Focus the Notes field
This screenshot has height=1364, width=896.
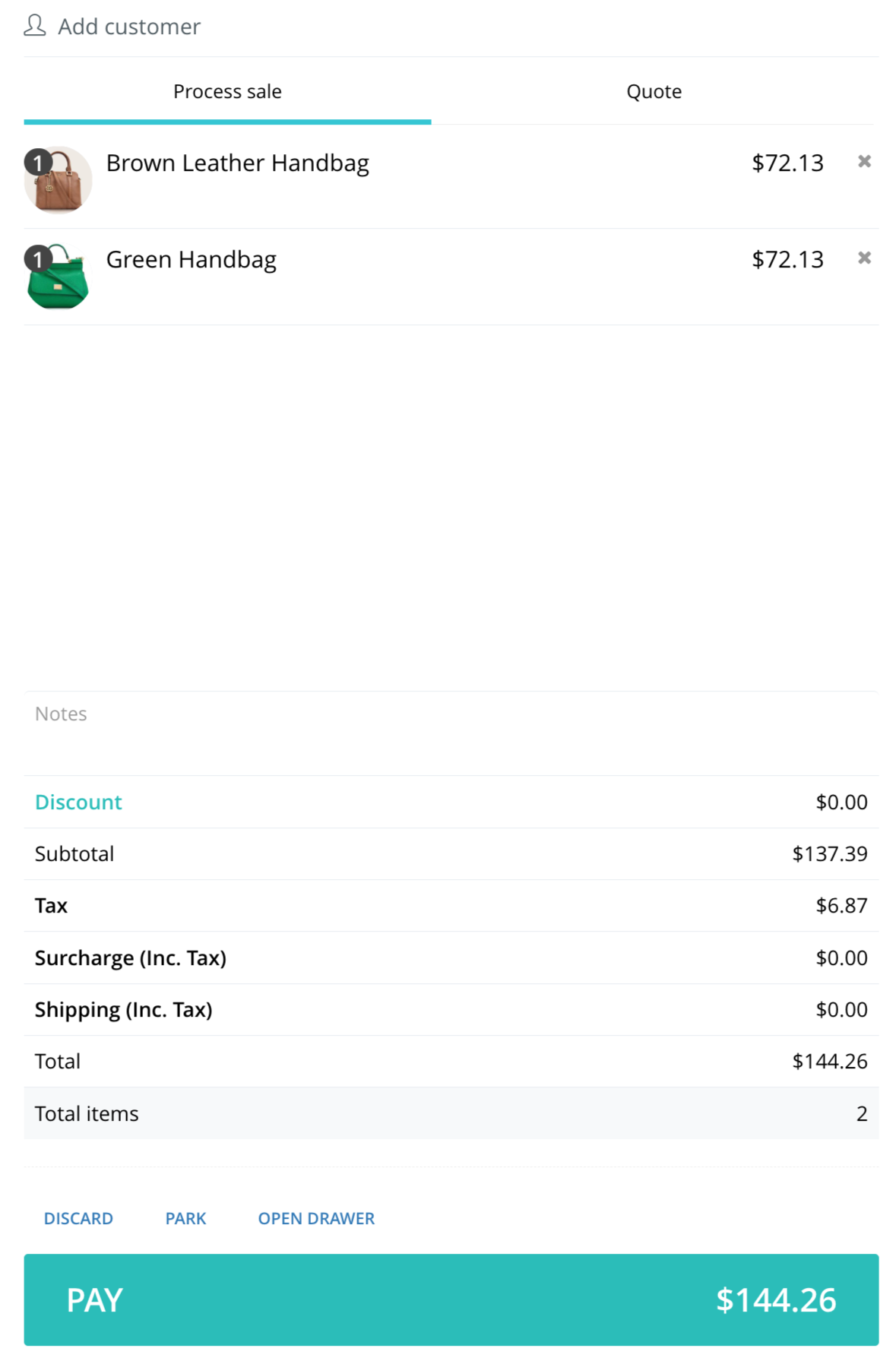coord(451,731)
